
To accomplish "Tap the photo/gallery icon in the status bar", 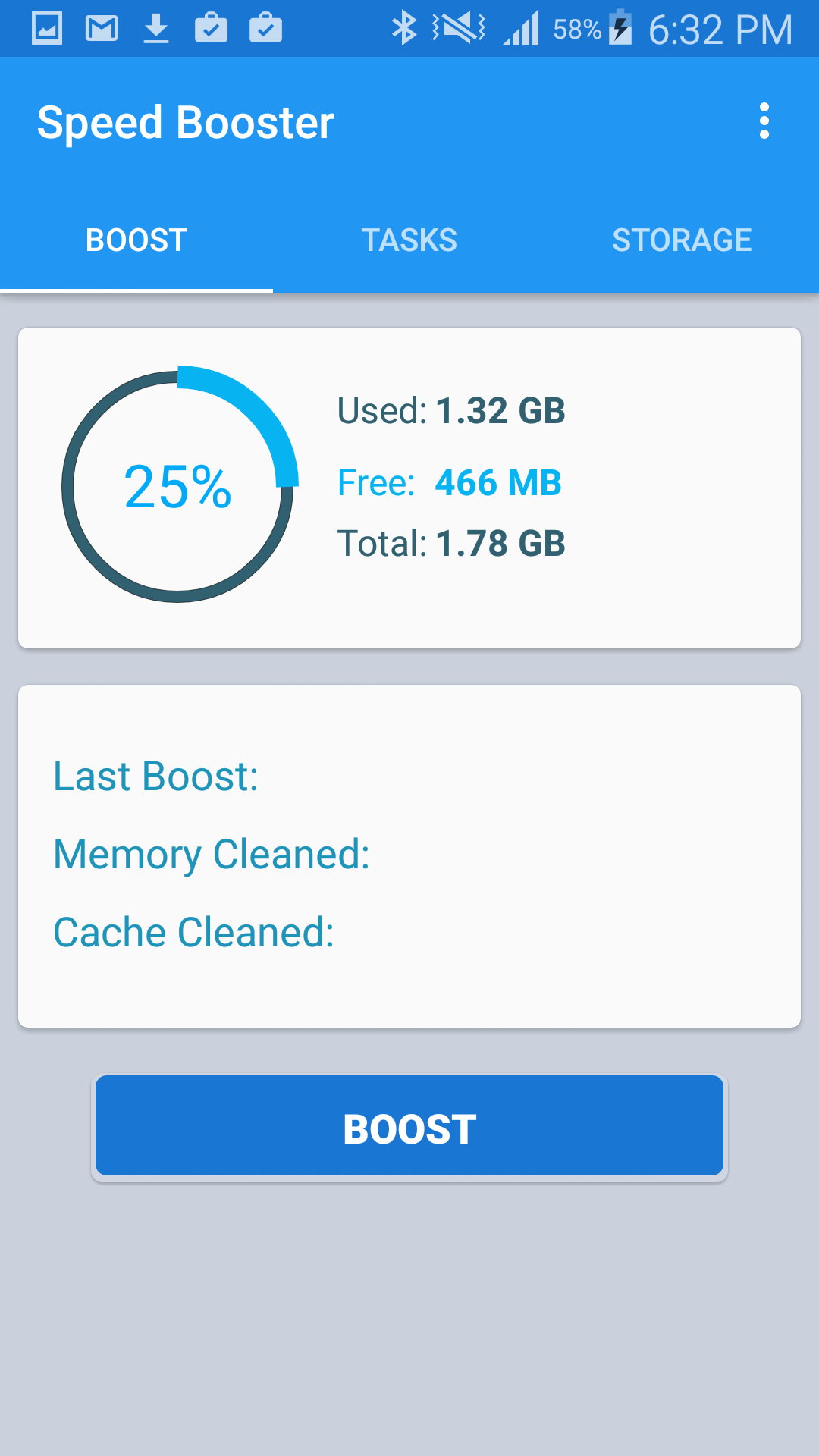I will coord(45,29).
